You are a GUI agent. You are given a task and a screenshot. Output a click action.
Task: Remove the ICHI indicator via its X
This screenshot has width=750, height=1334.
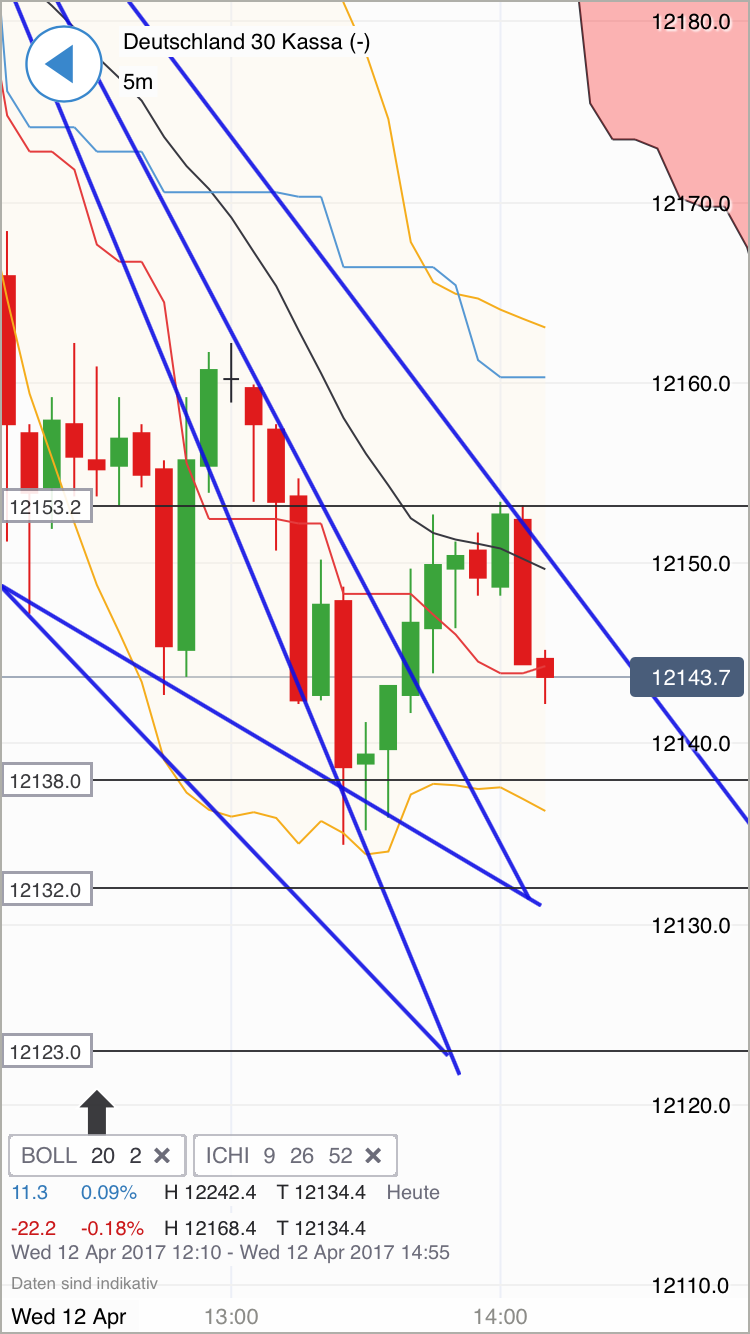pyautogui.click(x=373, y=1155)
